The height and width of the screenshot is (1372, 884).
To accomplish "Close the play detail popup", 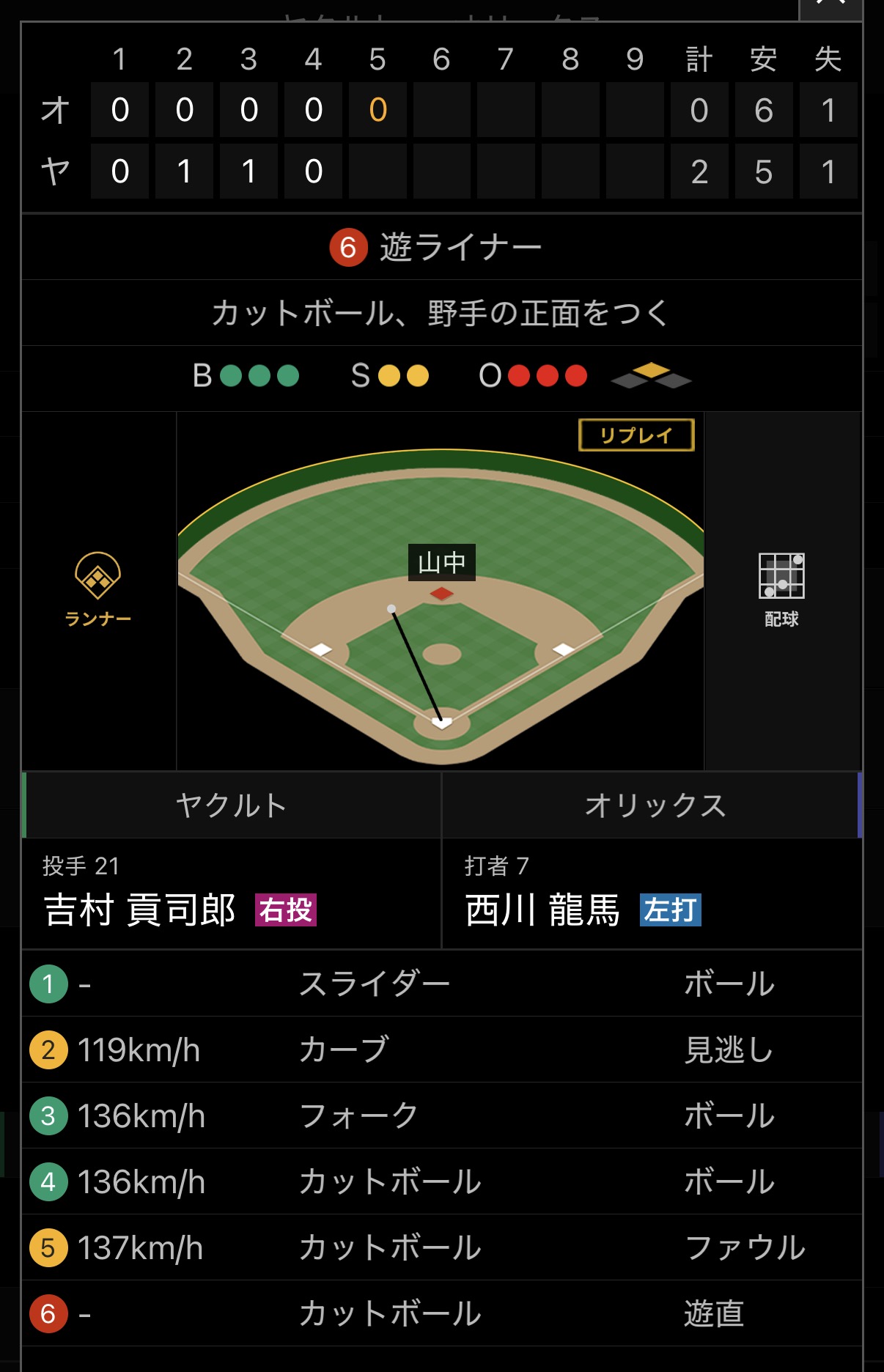I will pos(830,6).
